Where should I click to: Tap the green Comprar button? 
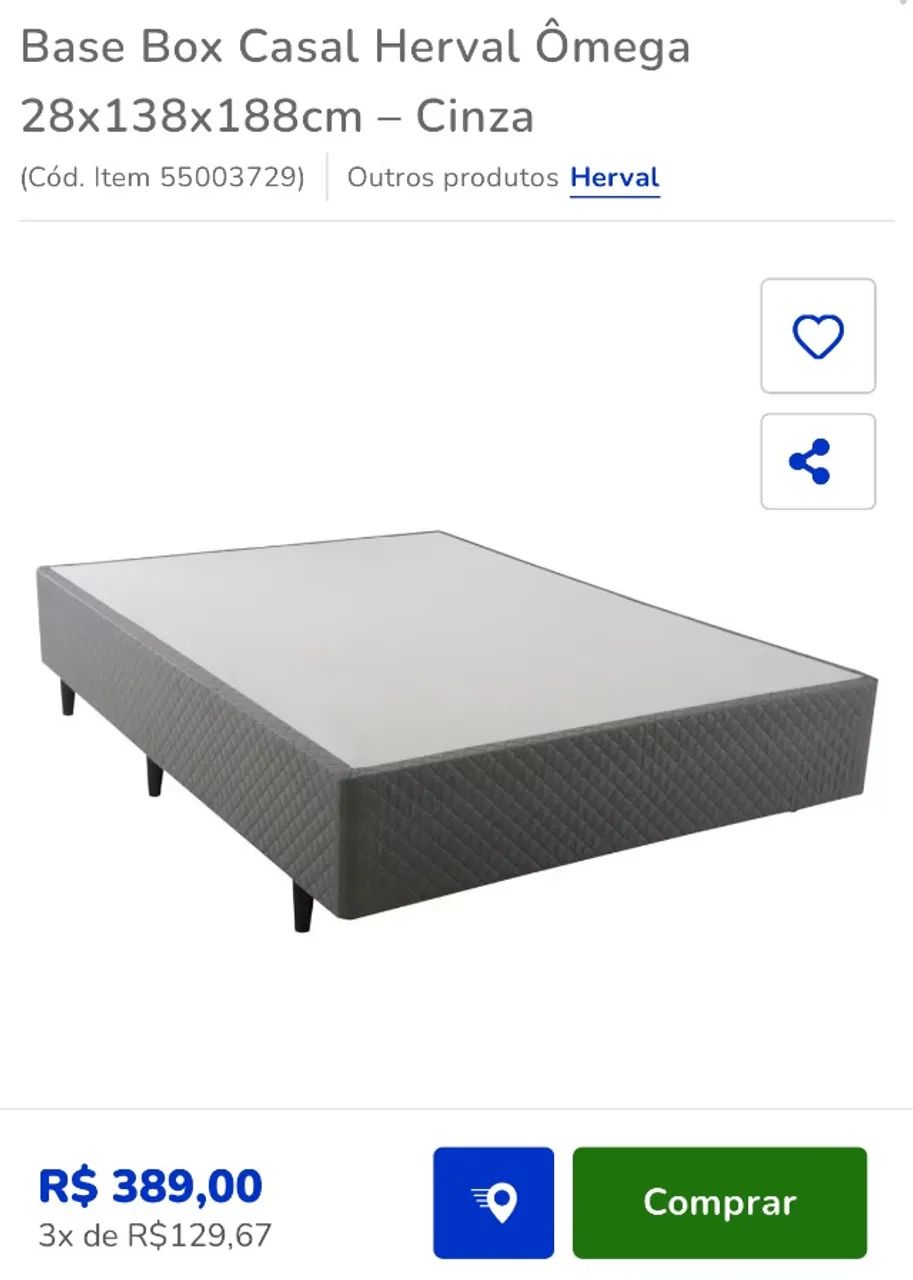719,1202
